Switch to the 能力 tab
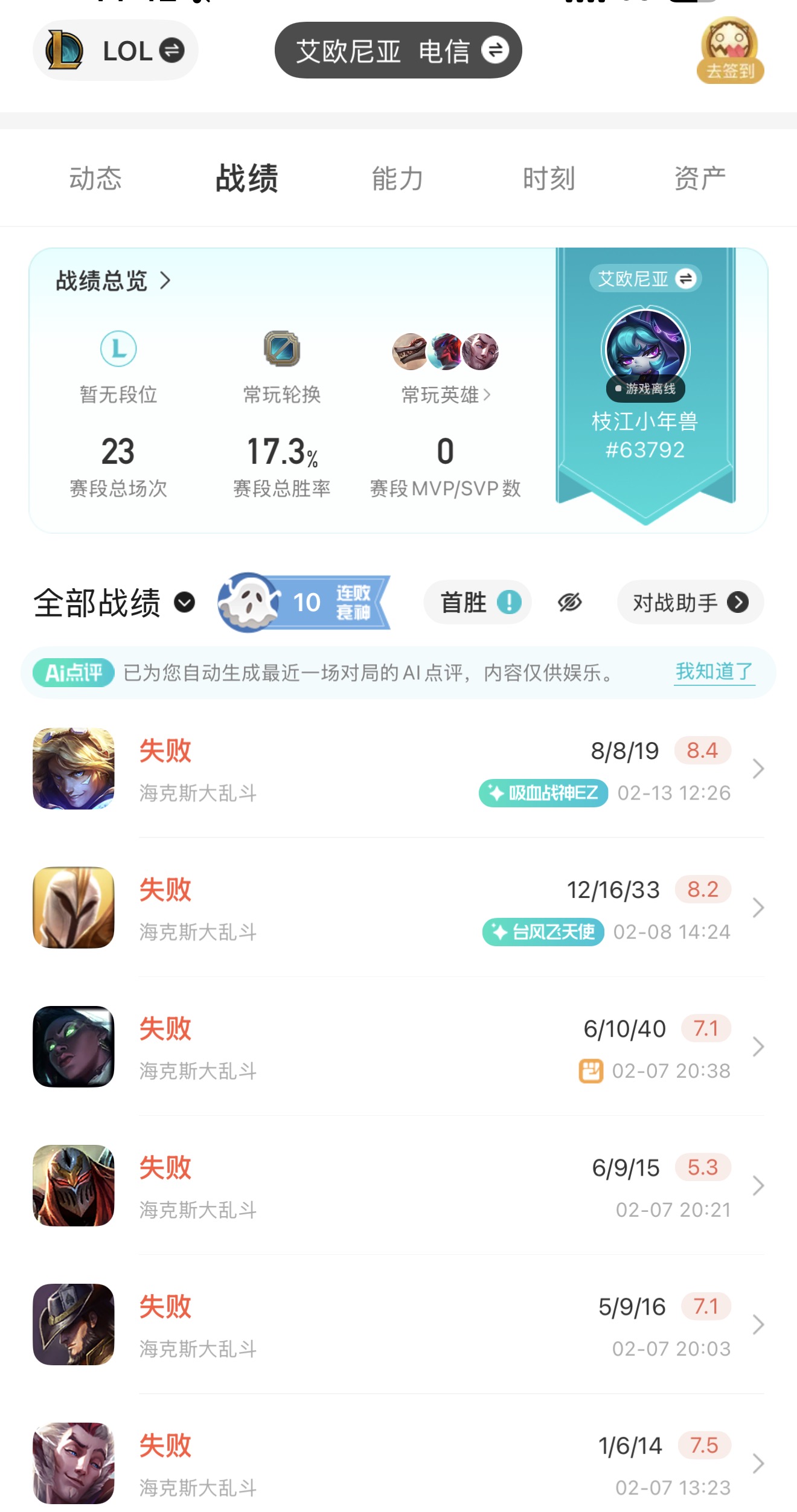This screenshot has height=1512, width=797. [397, 179]
